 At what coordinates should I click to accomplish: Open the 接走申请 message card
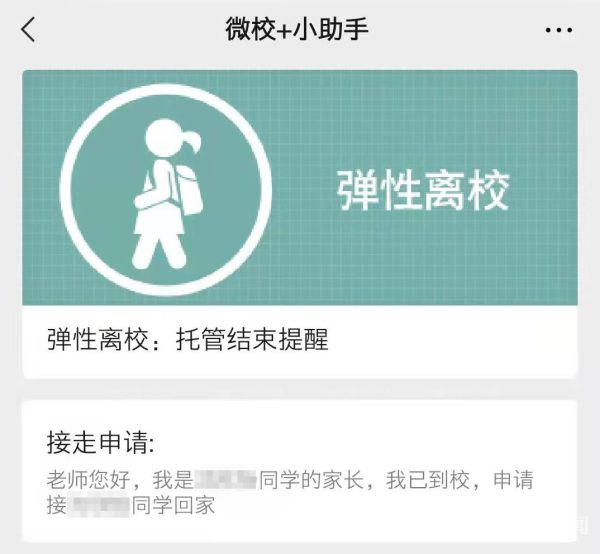coord(299,472)
